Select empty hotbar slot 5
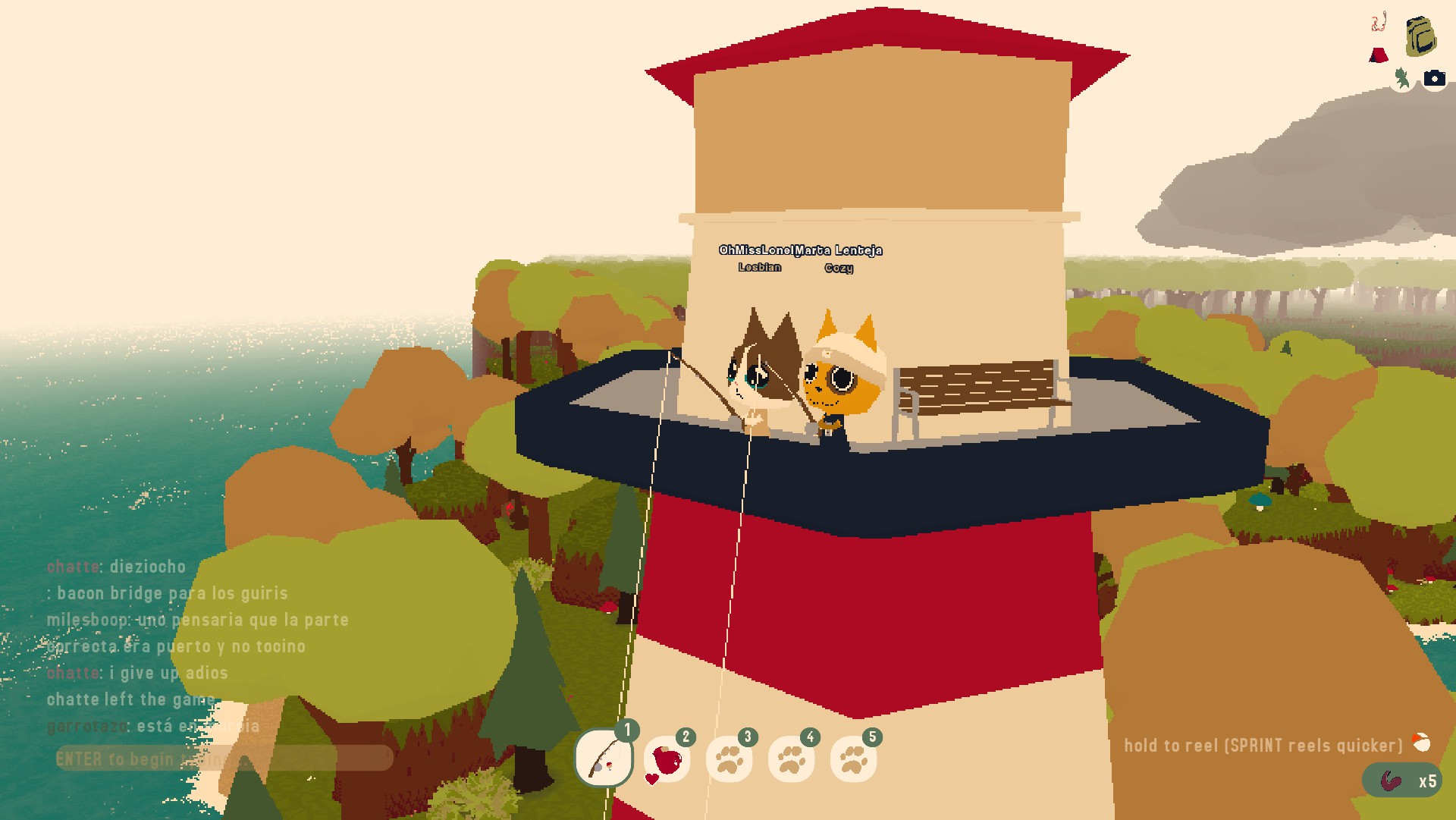Image resolution: width=1456 pixels, height=820 pixels. 853,759
